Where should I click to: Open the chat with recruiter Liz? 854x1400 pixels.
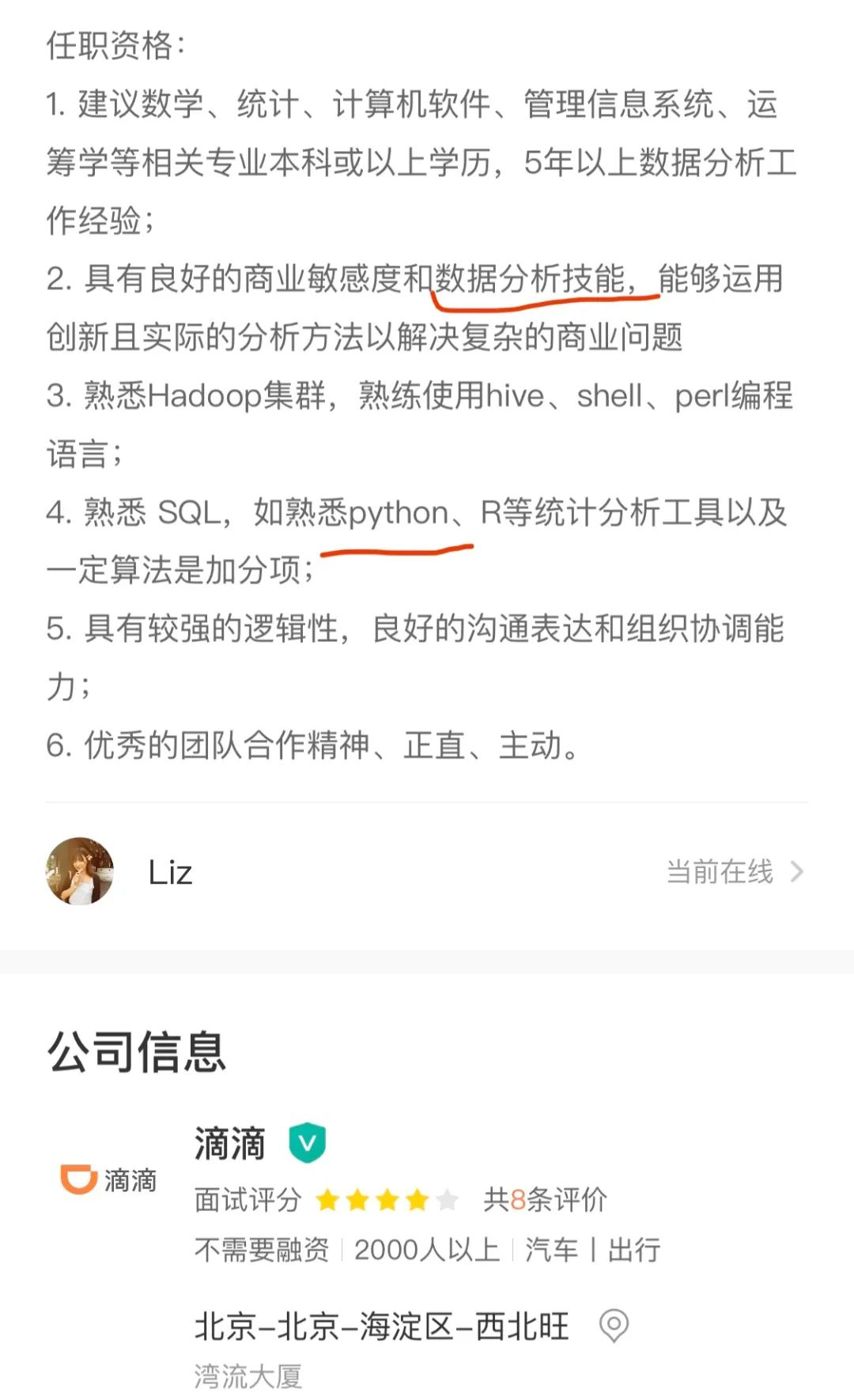click(x=170, y=872)
